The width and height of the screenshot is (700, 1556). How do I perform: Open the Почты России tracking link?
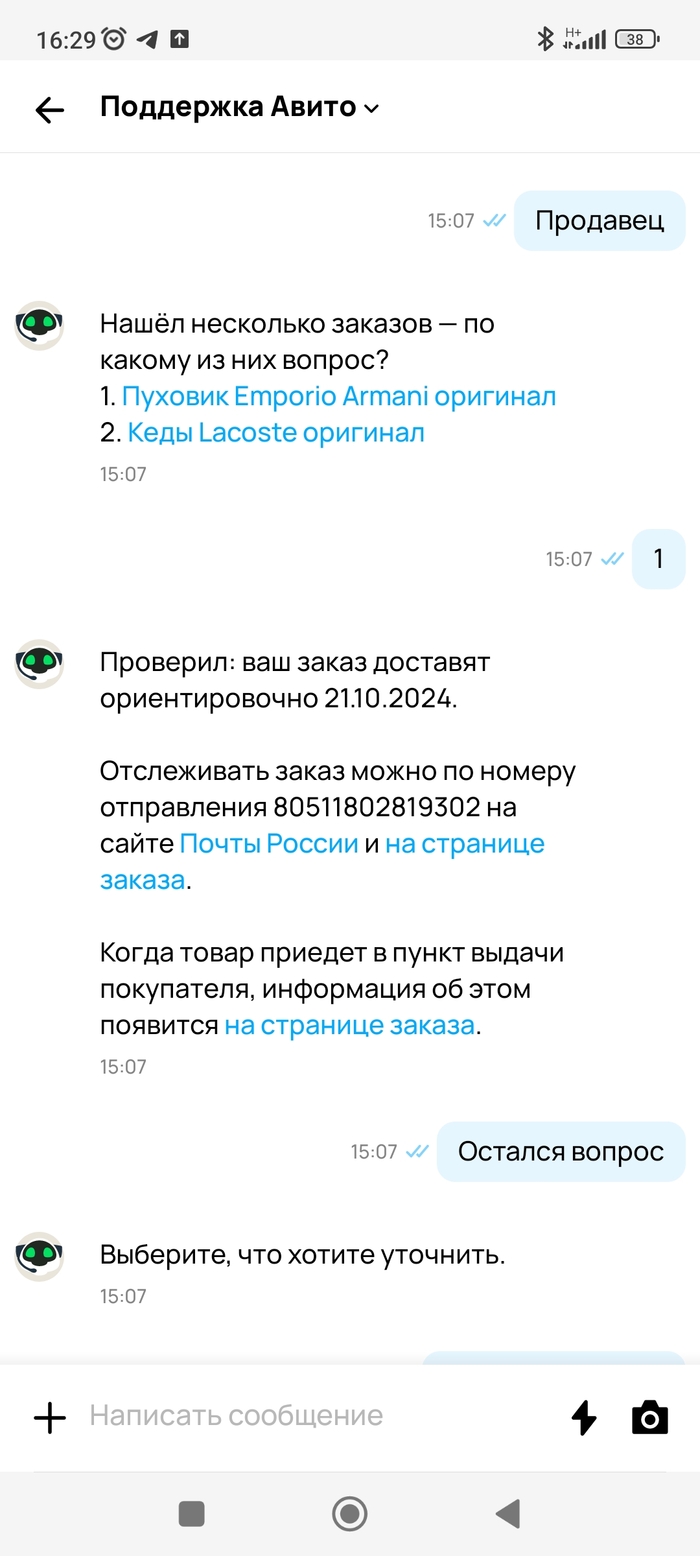click(268, 843)
